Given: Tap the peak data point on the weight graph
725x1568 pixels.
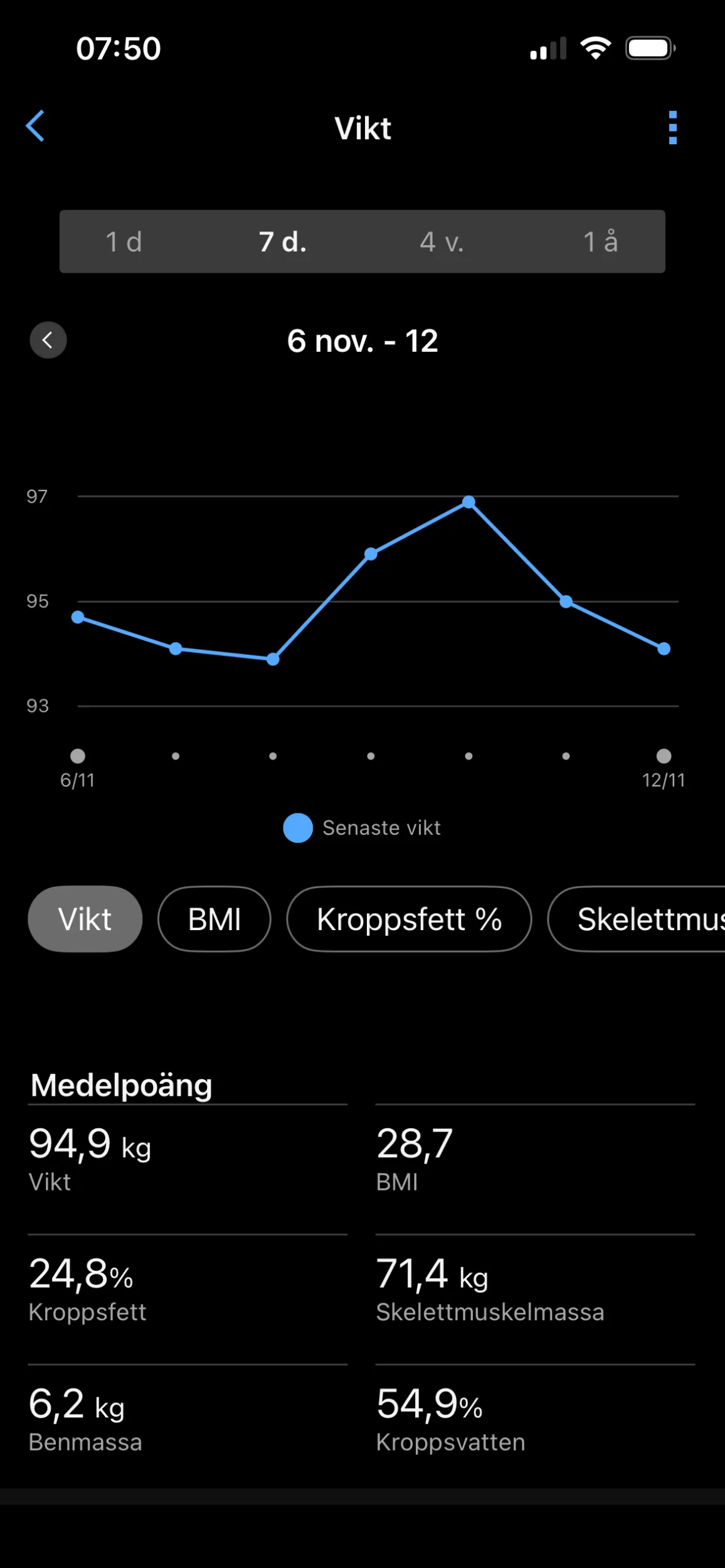Looking at the screenshot, I should pos(468,502).
